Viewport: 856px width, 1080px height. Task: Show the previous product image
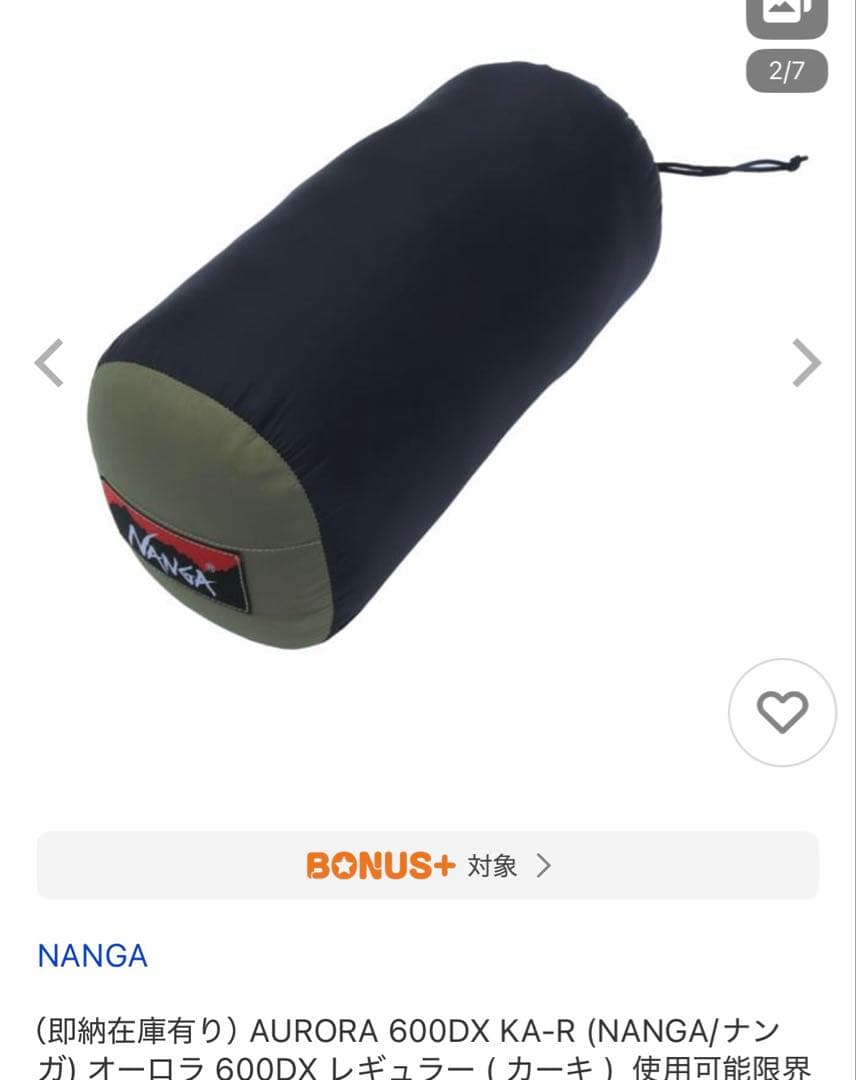(49, 363)
